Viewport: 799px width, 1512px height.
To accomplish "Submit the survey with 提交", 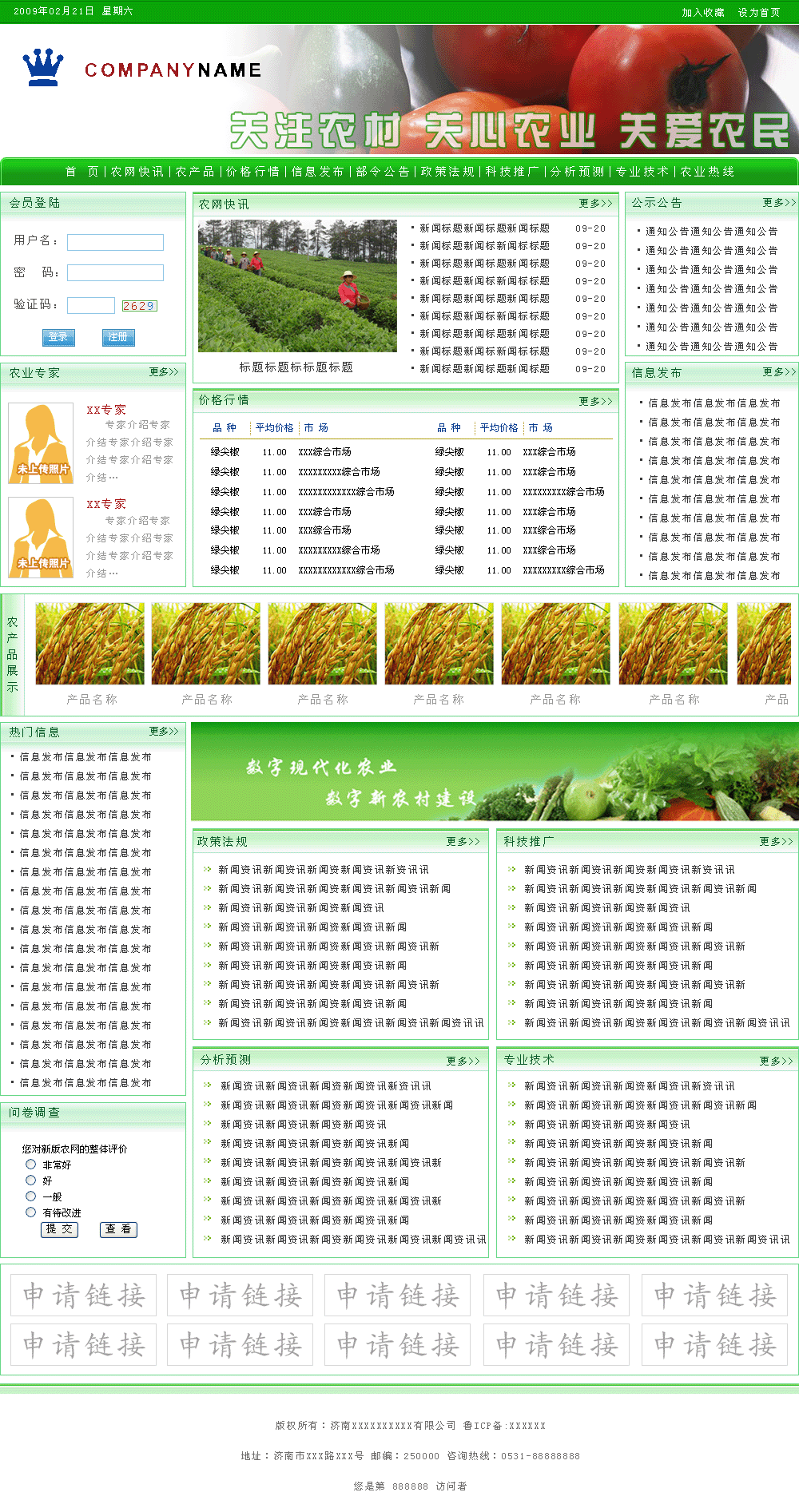I will coord(59,1229).
